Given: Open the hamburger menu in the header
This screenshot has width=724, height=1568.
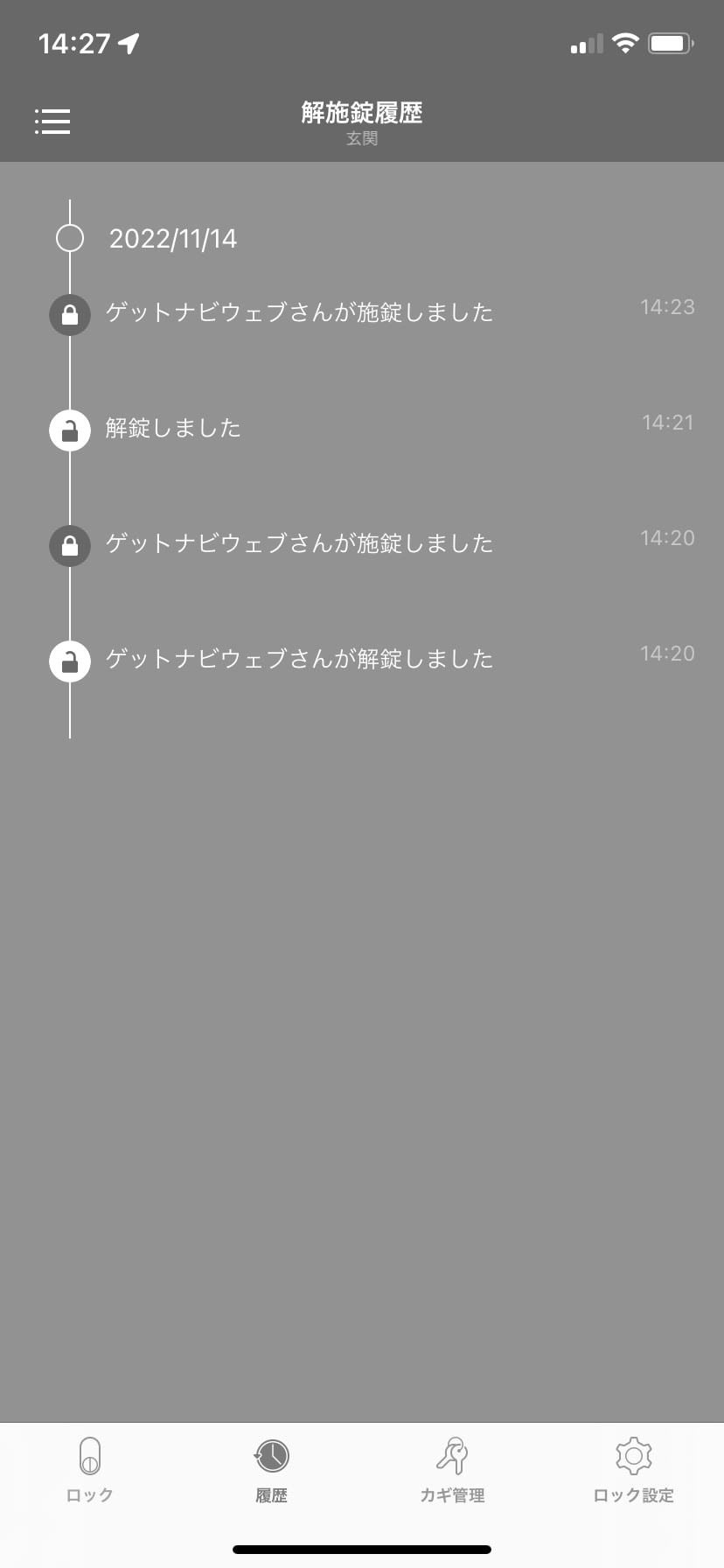Looking at the screenshot, I should click(52, 122).
